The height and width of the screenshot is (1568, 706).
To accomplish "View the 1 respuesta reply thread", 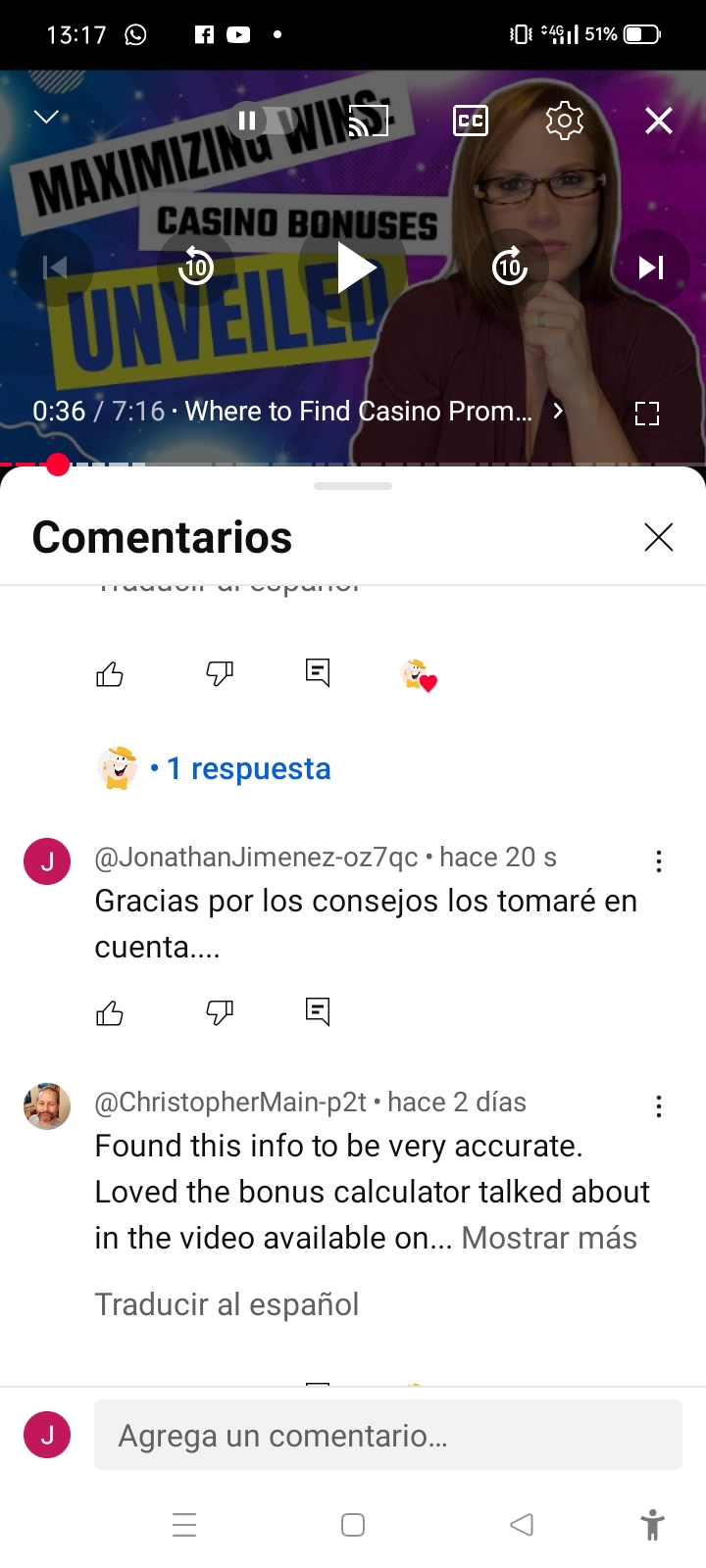I will [x=248, y=769].
